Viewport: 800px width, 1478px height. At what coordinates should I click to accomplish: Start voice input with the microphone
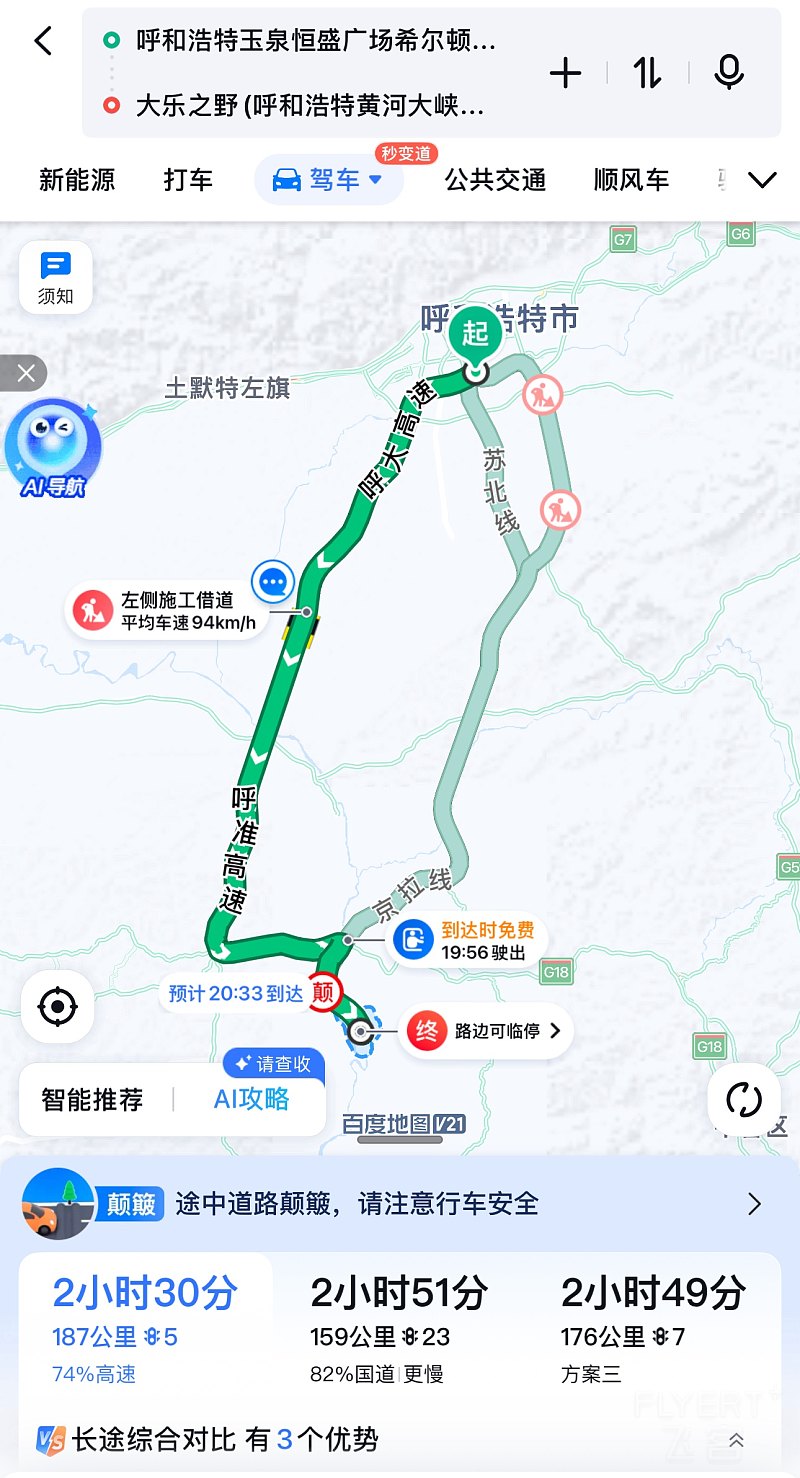click(729, 73)
